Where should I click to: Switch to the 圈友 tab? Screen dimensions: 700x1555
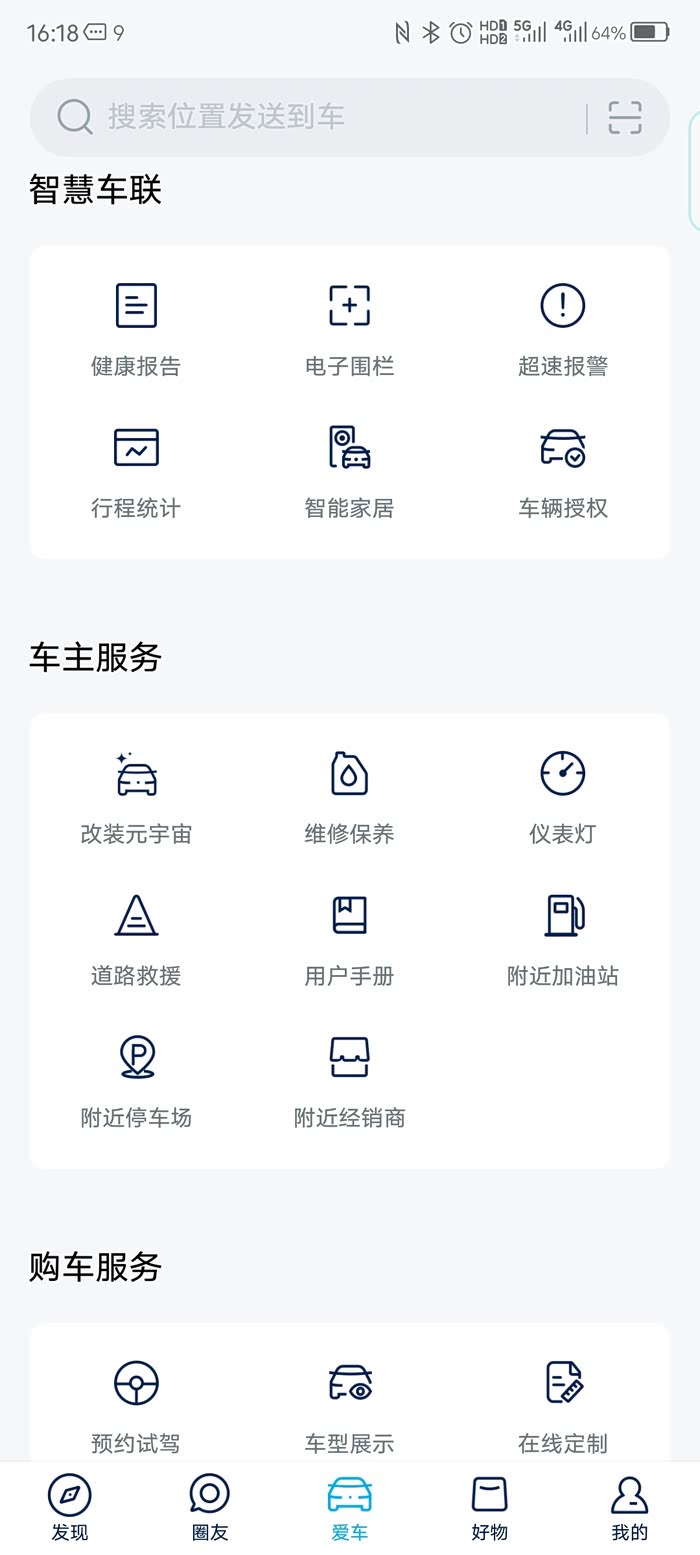(x=210, y=1509)
